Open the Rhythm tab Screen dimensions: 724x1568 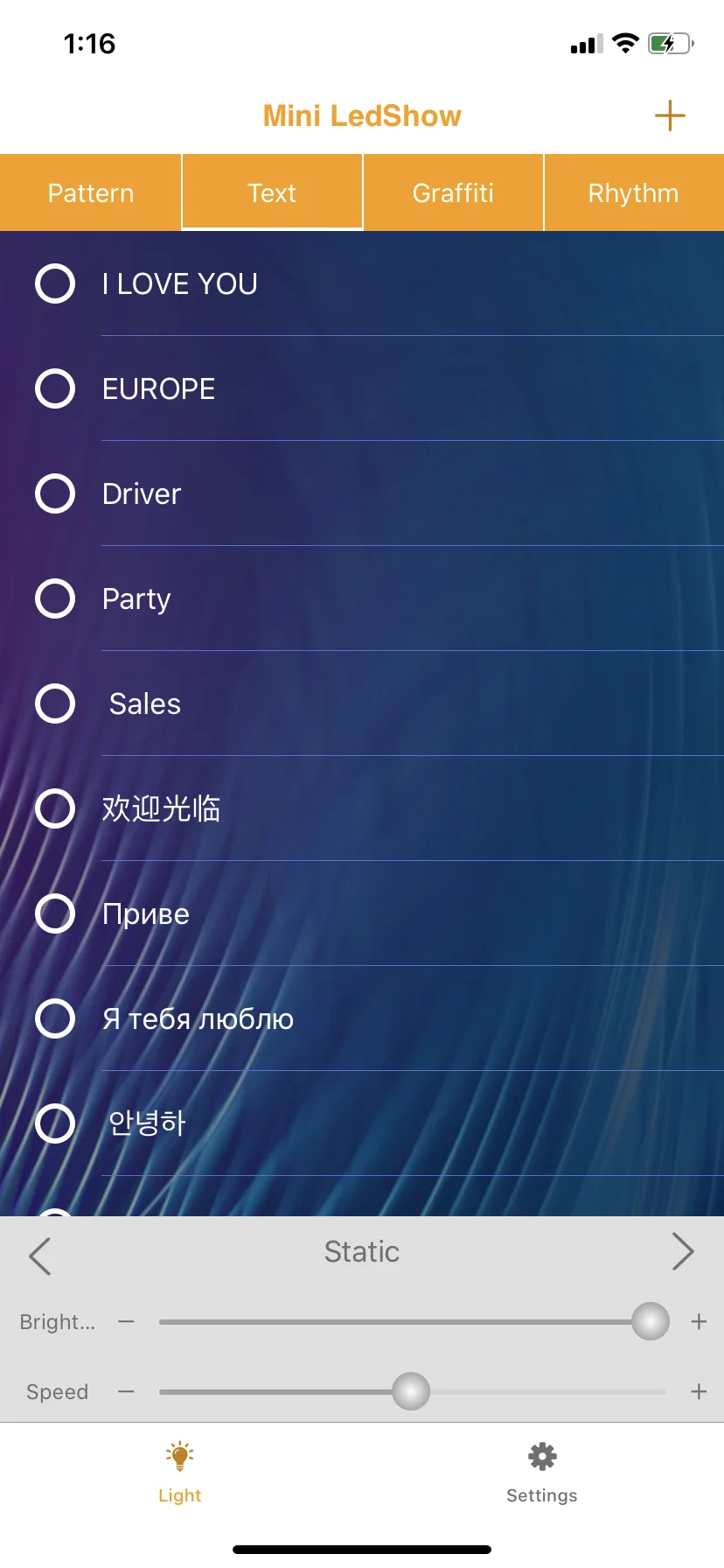pyautogui.click(x=633, y=193)
